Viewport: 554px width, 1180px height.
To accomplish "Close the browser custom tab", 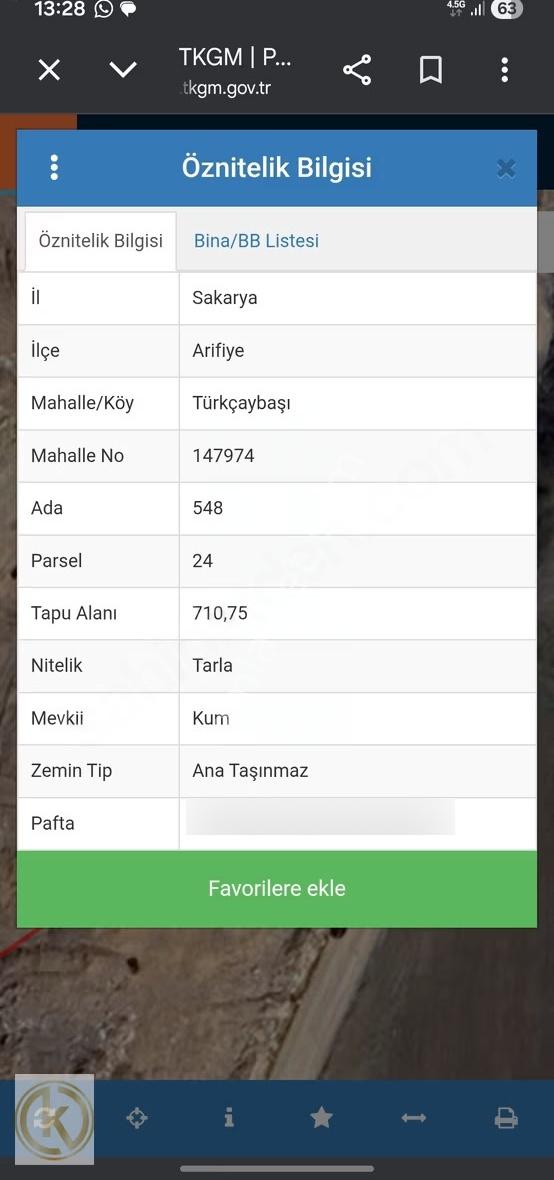I will tap(49, 71).
